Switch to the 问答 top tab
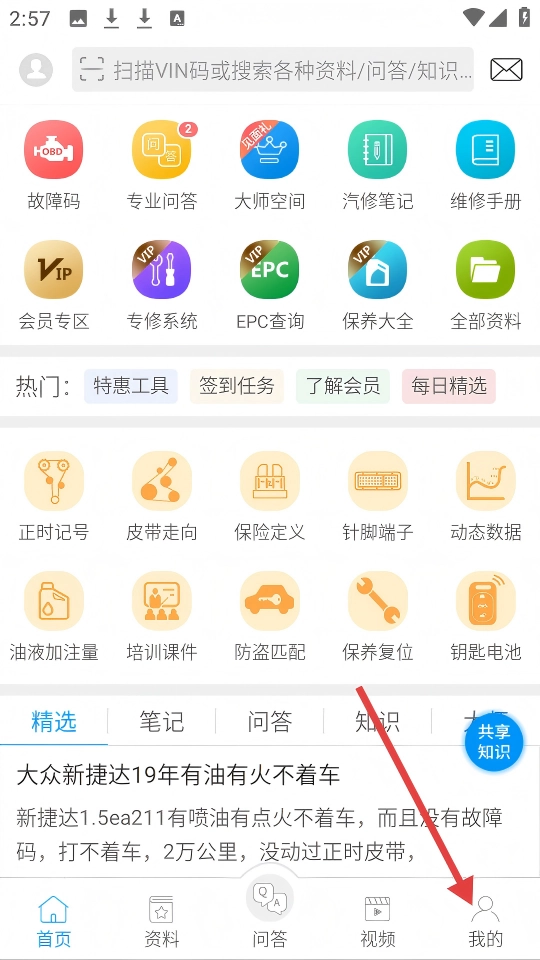540x960 pixels. click(269, 722)
